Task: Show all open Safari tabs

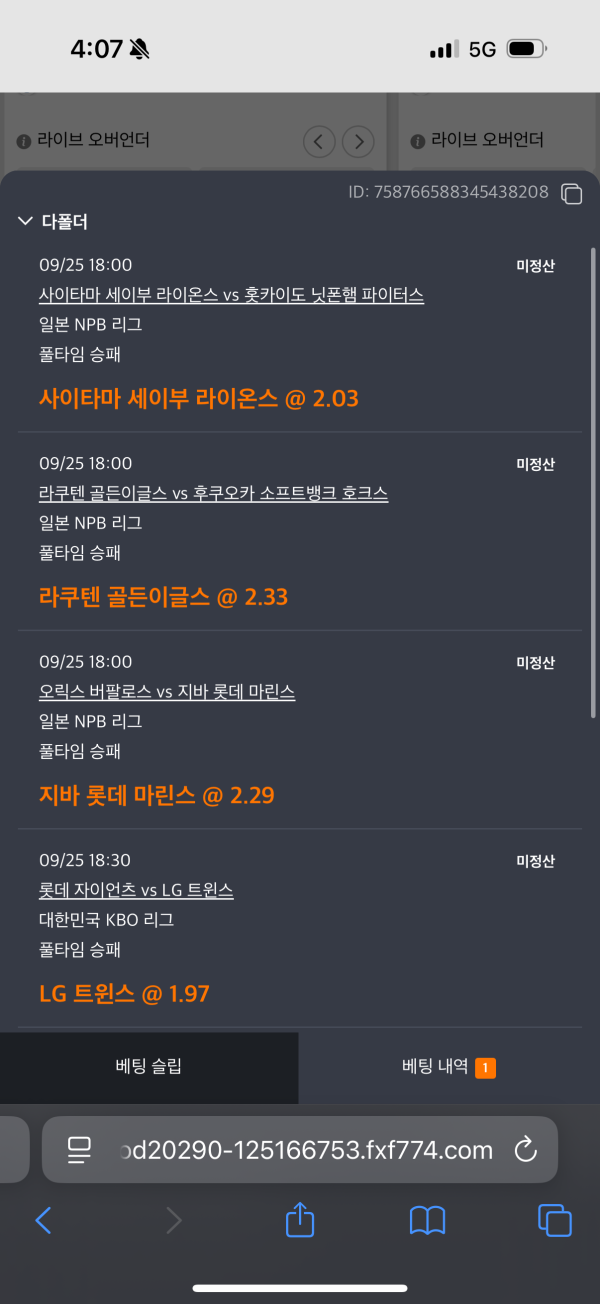Action: [x=554, y=1220]
